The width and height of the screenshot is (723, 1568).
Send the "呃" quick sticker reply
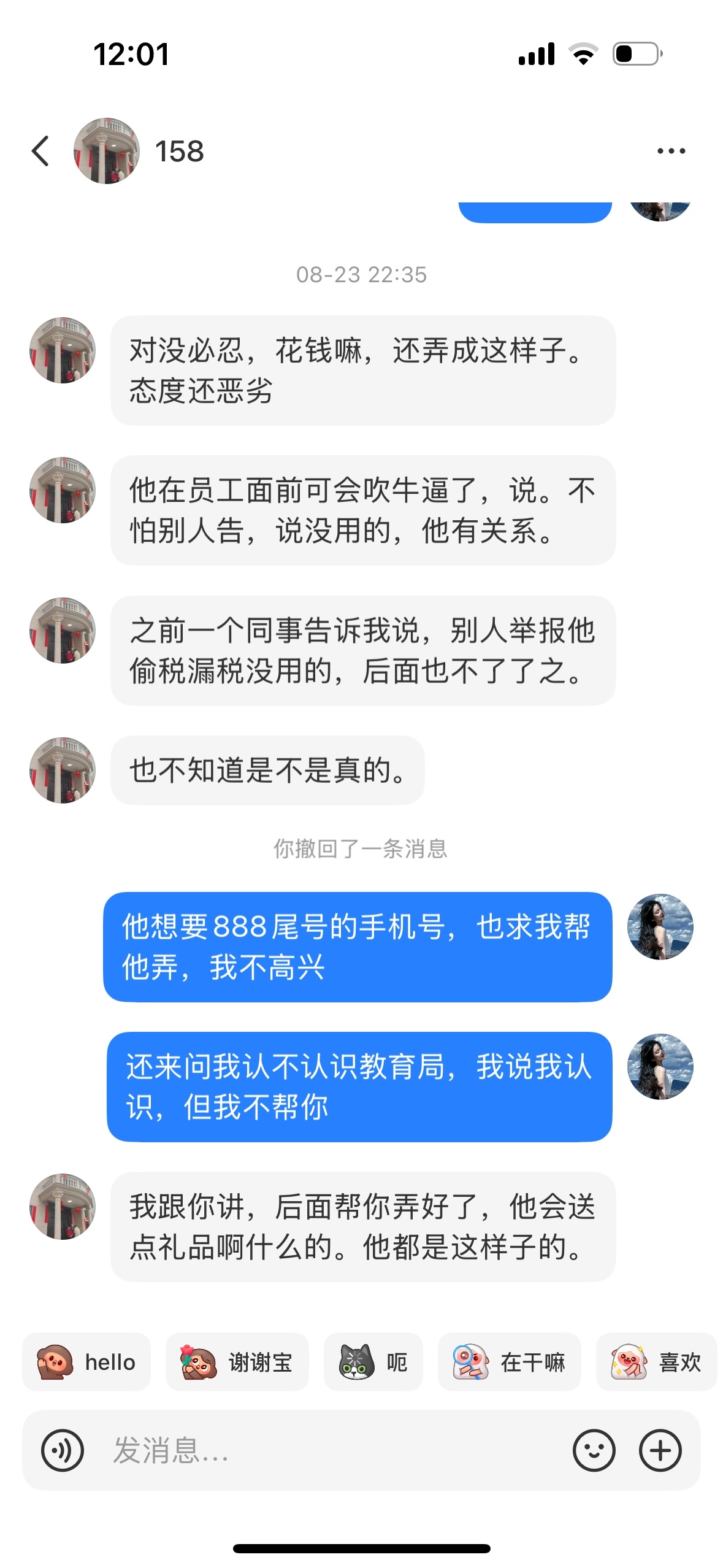[x=373, y=1362]
